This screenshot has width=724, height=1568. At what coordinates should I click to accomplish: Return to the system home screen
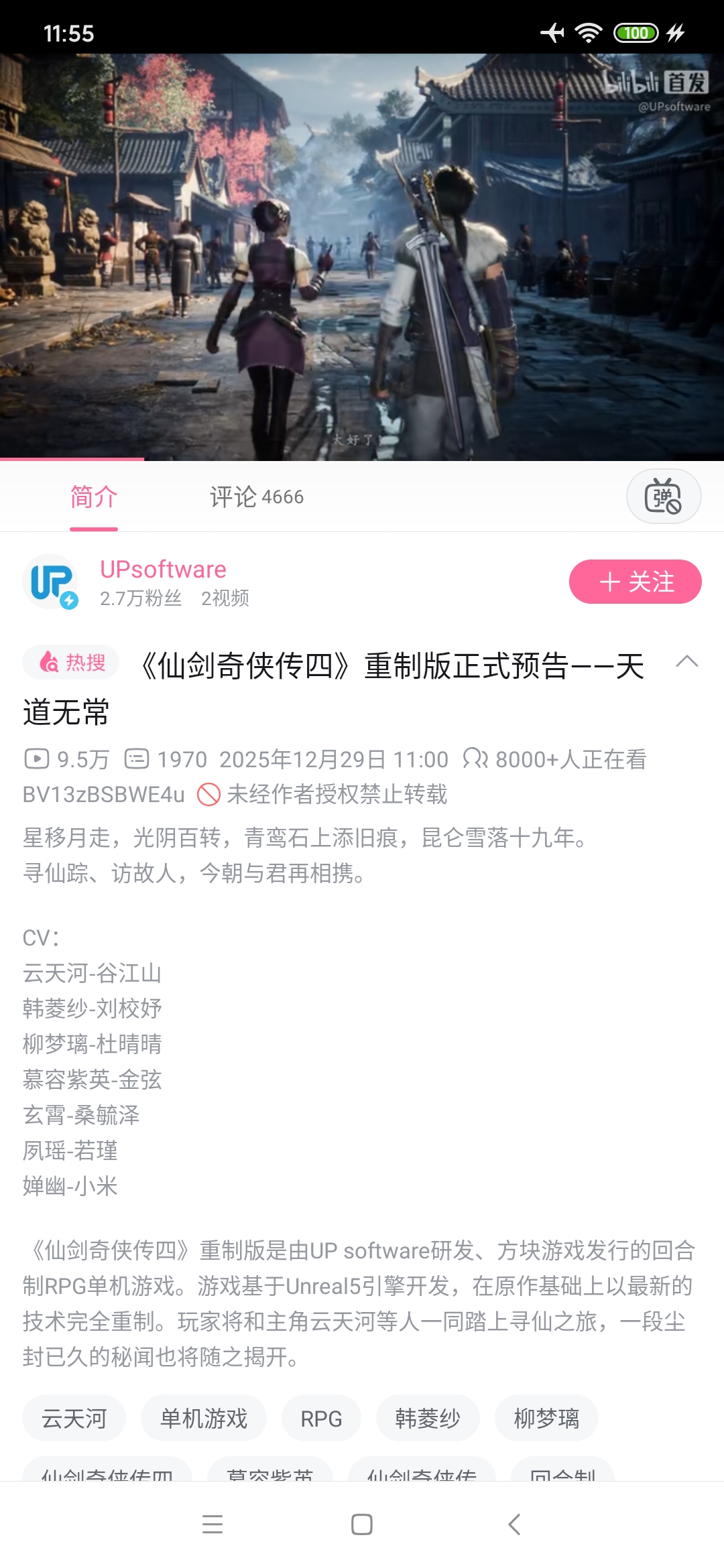click(362, 1524)
